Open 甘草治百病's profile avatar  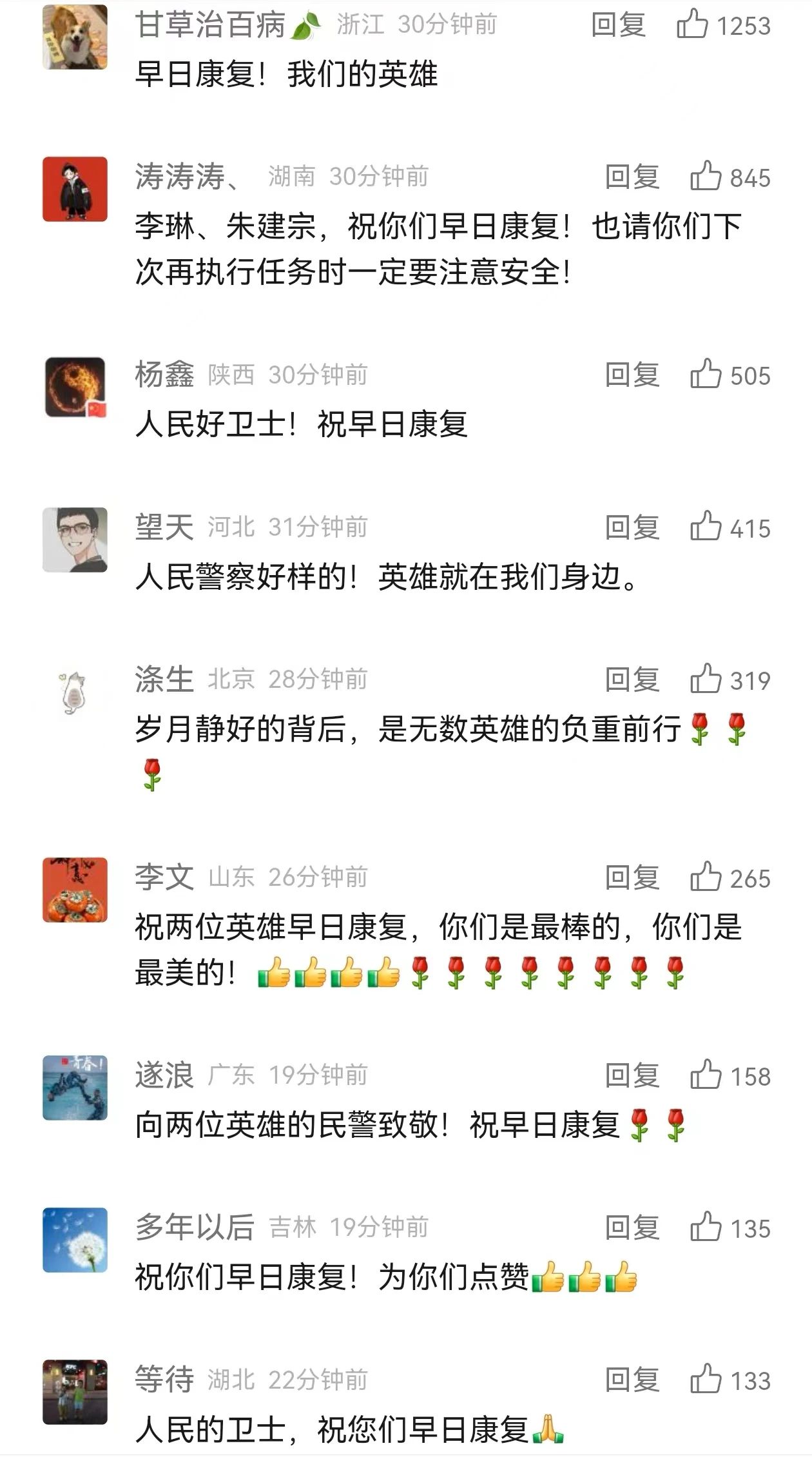tap(75, 37)
